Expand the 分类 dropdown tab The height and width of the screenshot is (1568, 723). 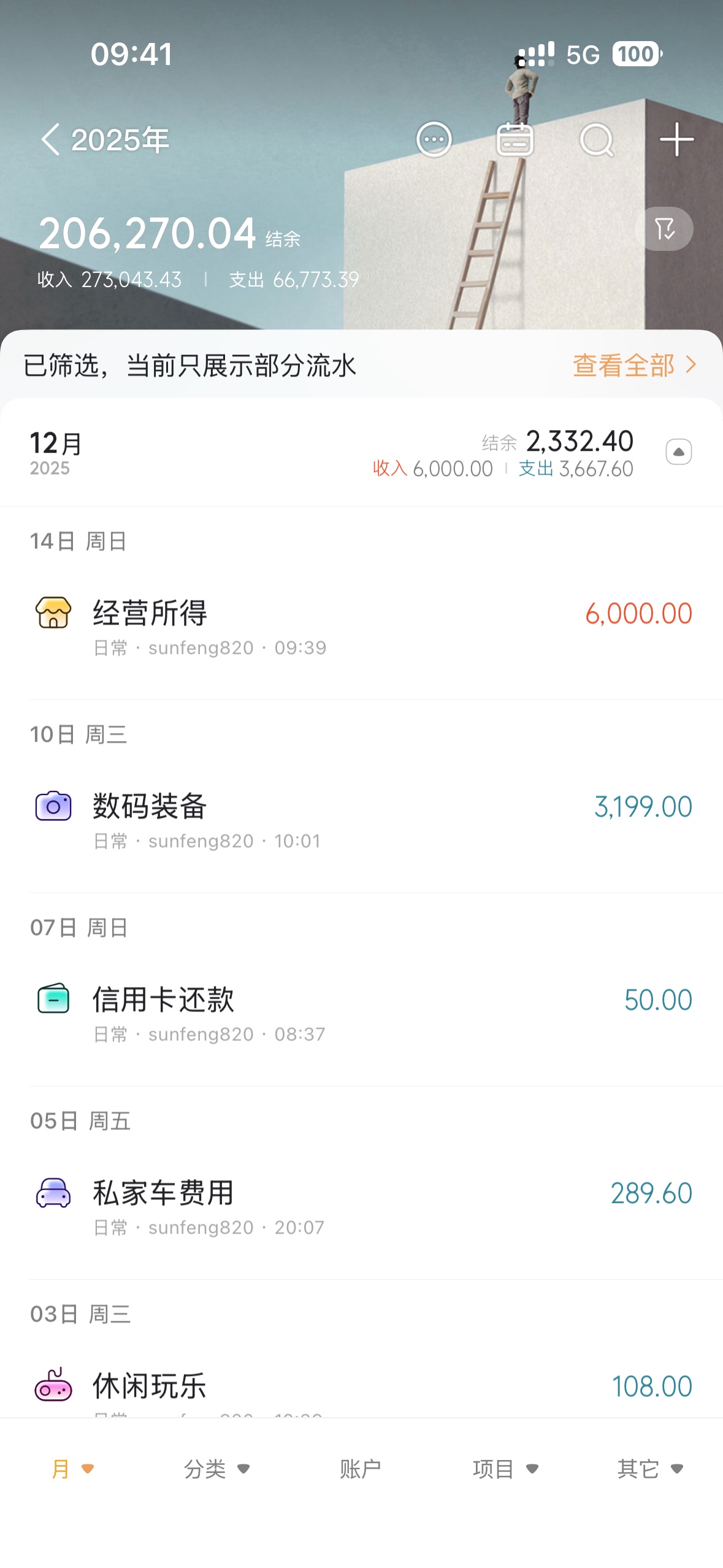click(216, 1469)
